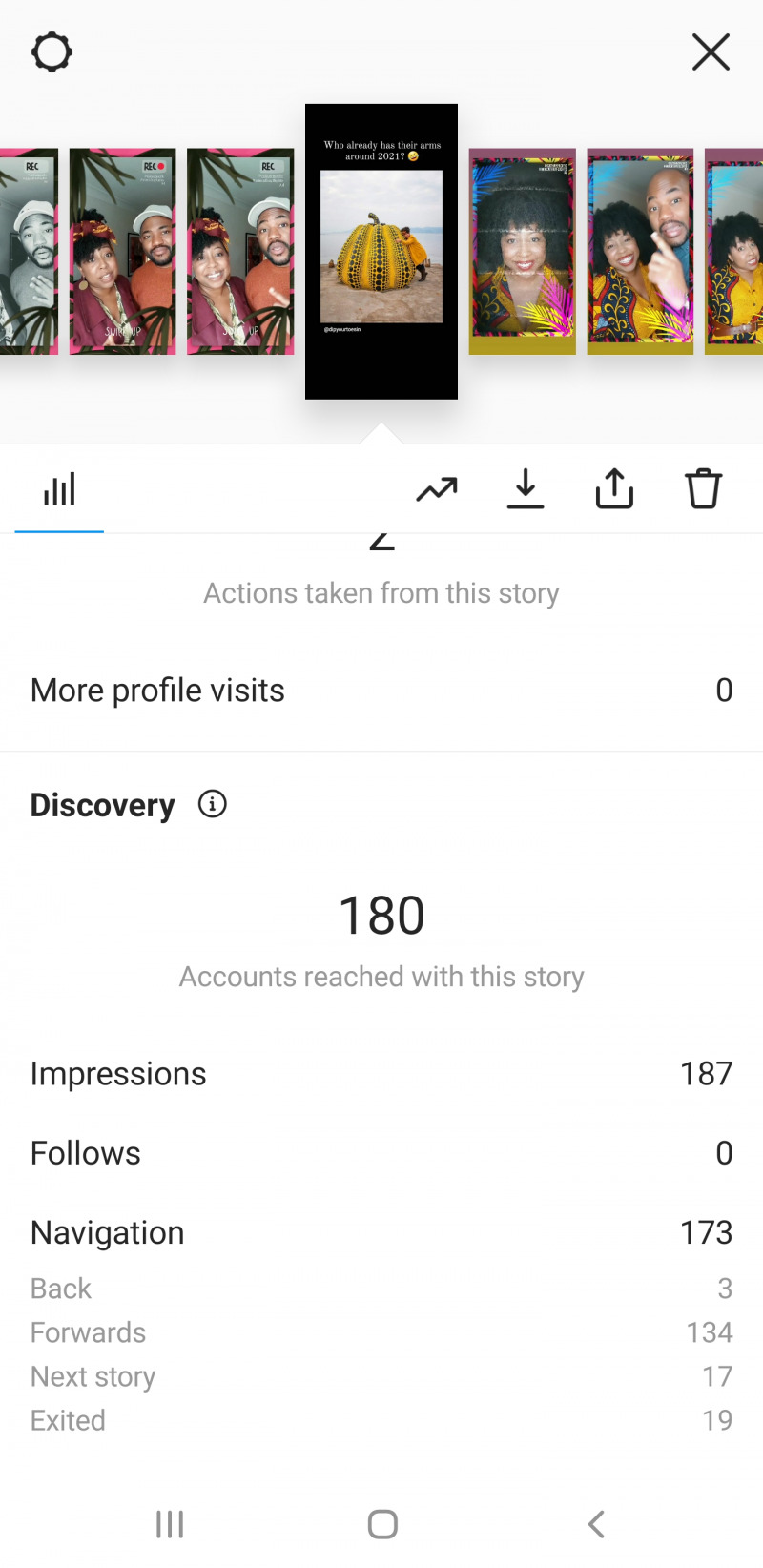Tap the promote trending arrow icon
This screenshot has width=763, height=1568.
pyautogui.click(x=437, y=490)
